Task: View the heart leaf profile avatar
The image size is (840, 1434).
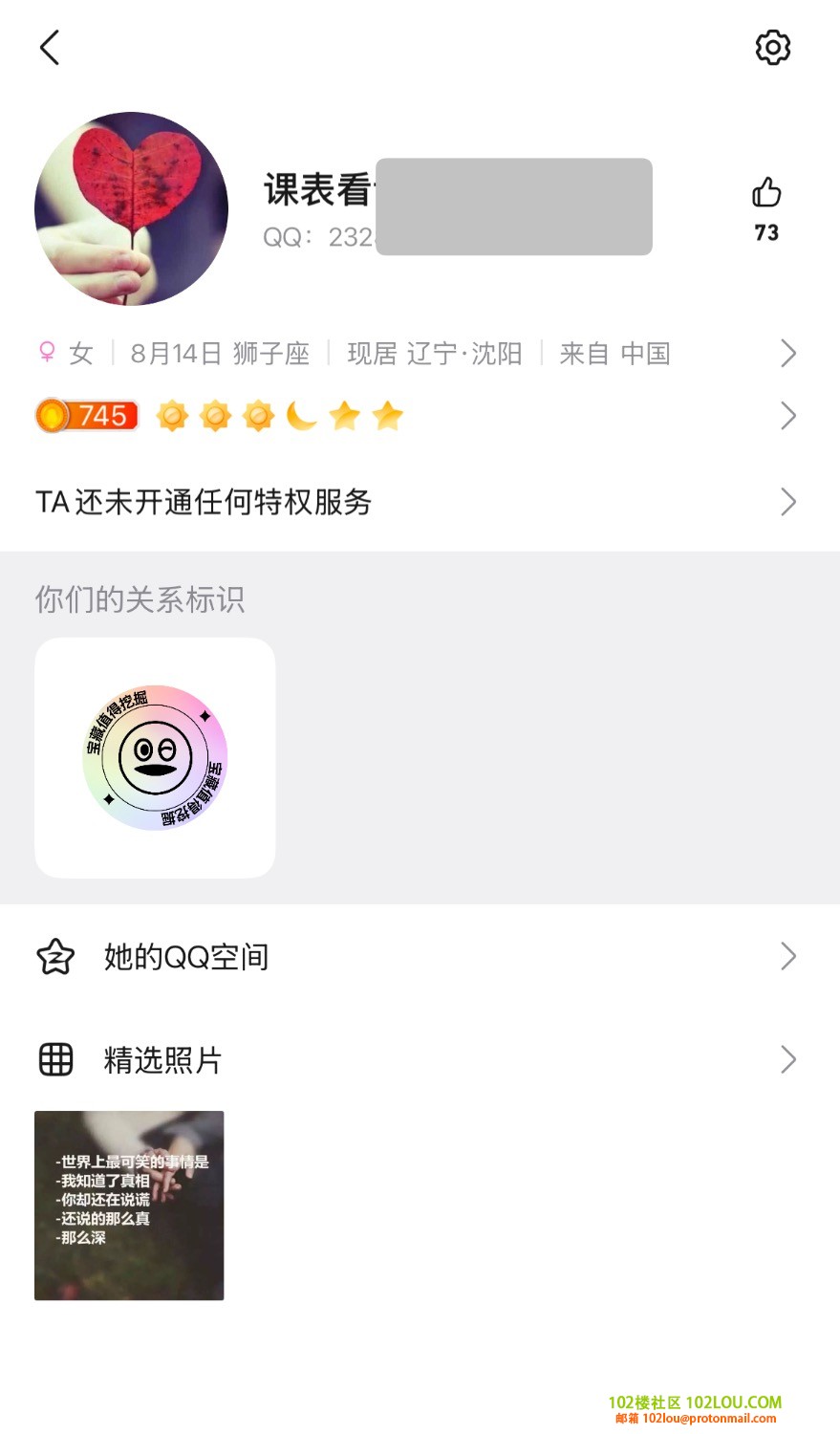Action: [132, 209]
